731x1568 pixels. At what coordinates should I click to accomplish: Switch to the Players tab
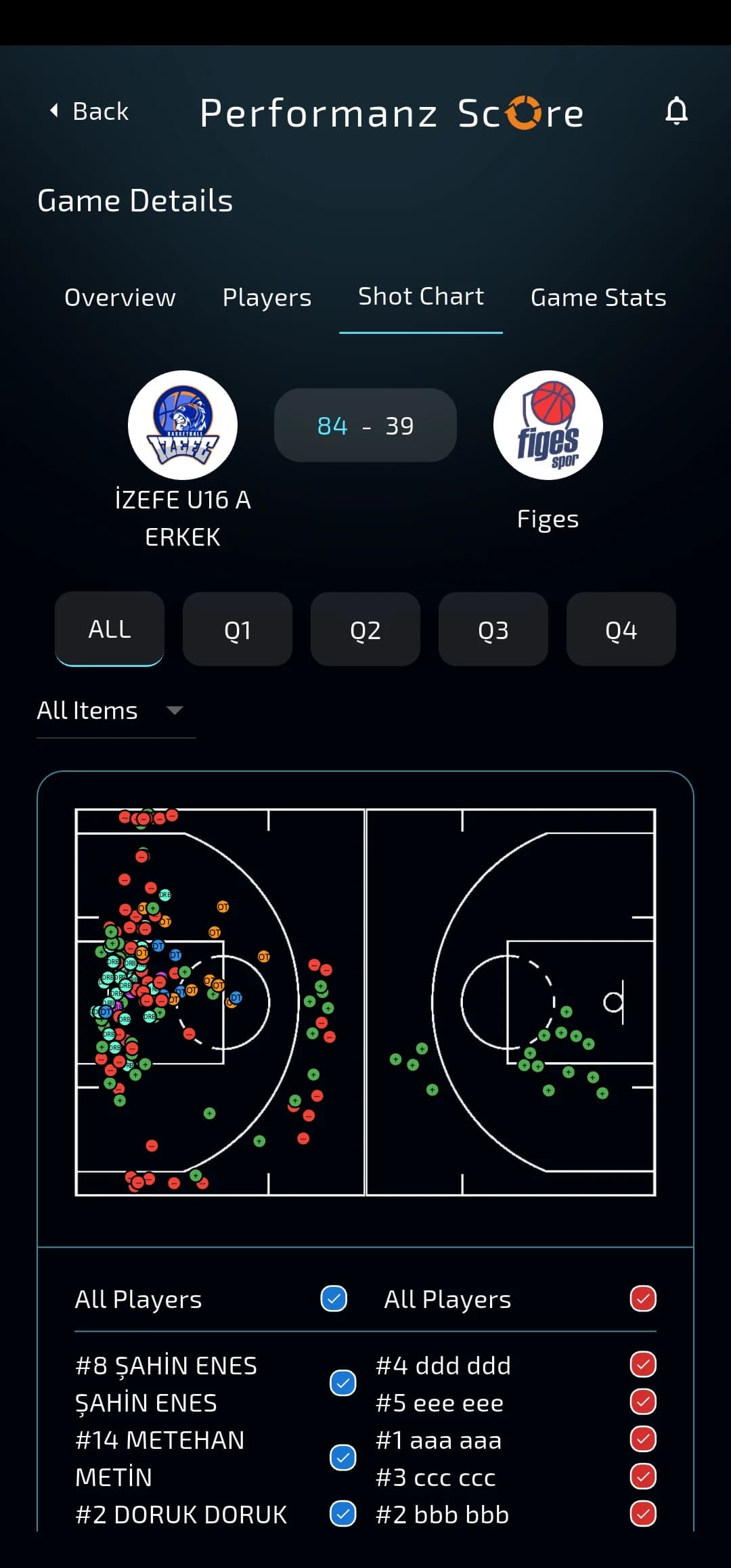267,297
